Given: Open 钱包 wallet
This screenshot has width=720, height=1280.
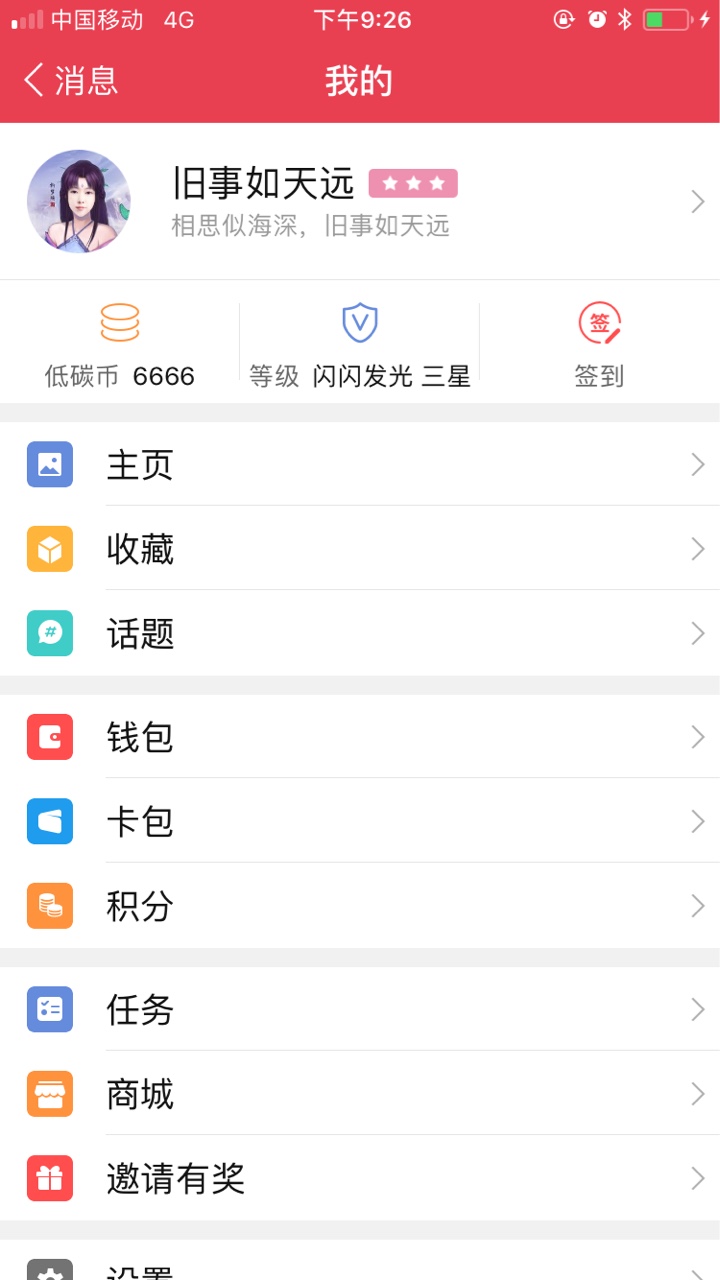Looking at the screenshot, I should [x=360, y=737].
